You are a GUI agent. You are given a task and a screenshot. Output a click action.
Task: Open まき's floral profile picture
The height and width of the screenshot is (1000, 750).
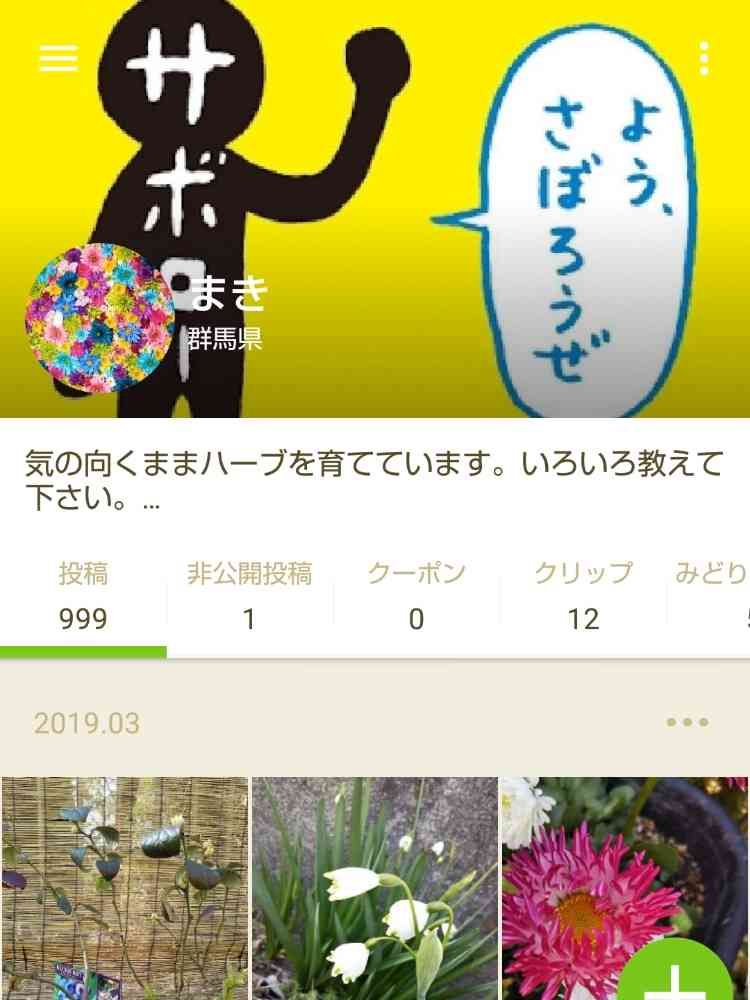pos(100,318)
